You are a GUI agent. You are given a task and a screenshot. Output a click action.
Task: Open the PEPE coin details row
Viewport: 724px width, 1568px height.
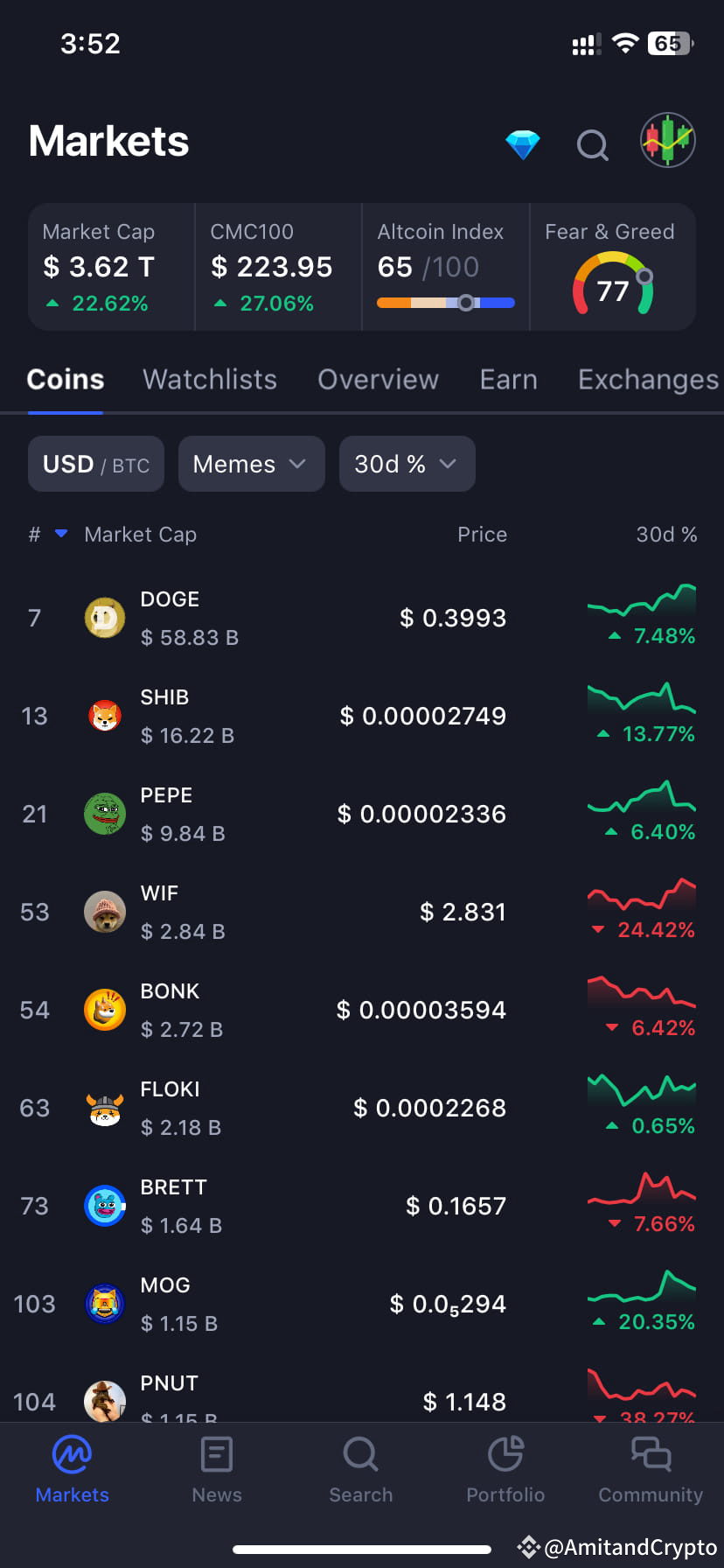(x=350, y=813)
